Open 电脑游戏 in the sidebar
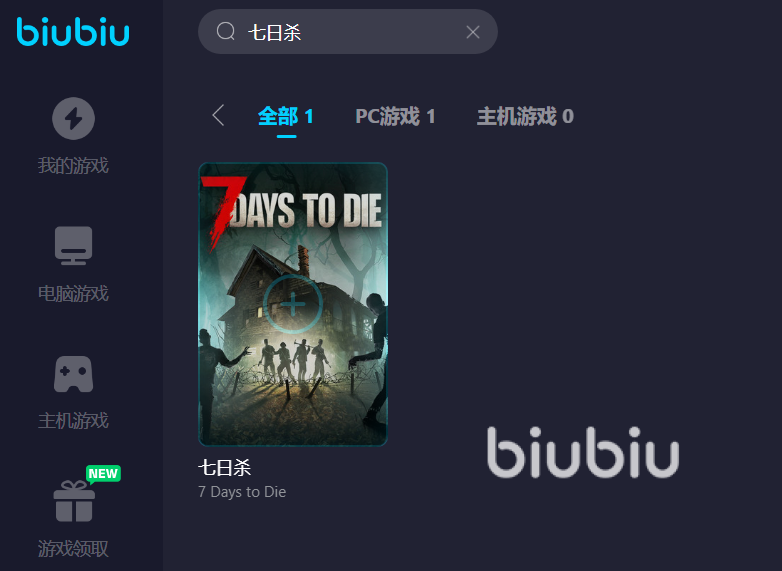Viewport: 782px width, 571px height. (x=73, y=264)
